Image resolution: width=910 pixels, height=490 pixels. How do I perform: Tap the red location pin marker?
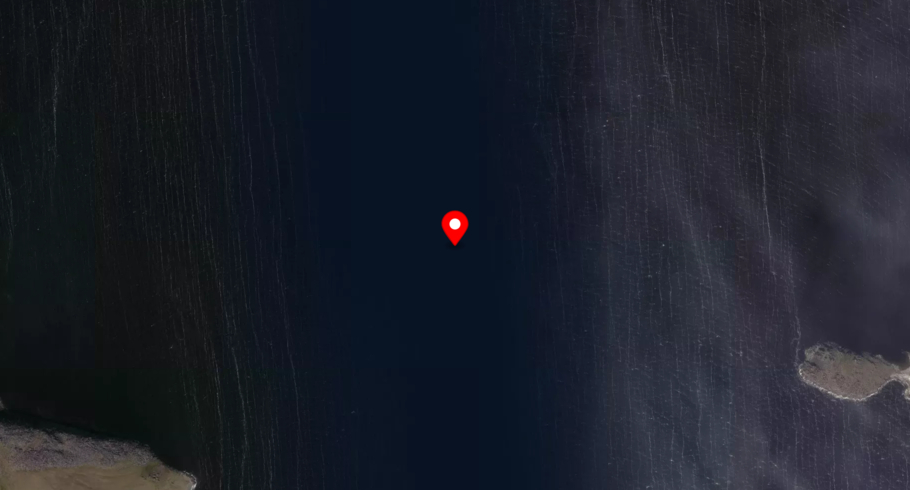click(455, 226)
